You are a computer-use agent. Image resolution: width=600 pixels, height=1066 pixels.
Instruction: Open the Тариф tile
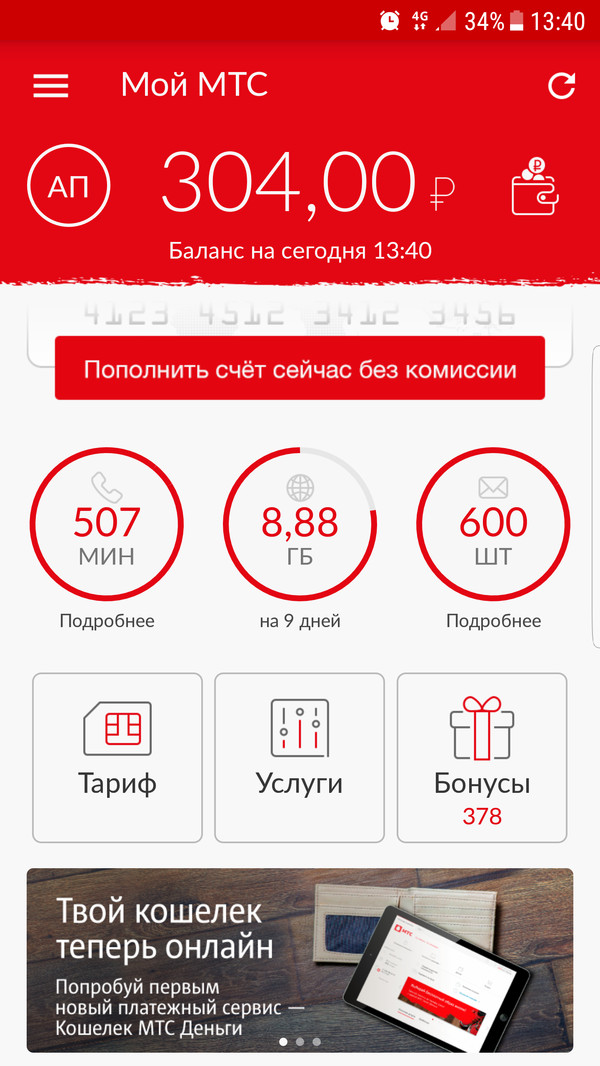(118, 757)
